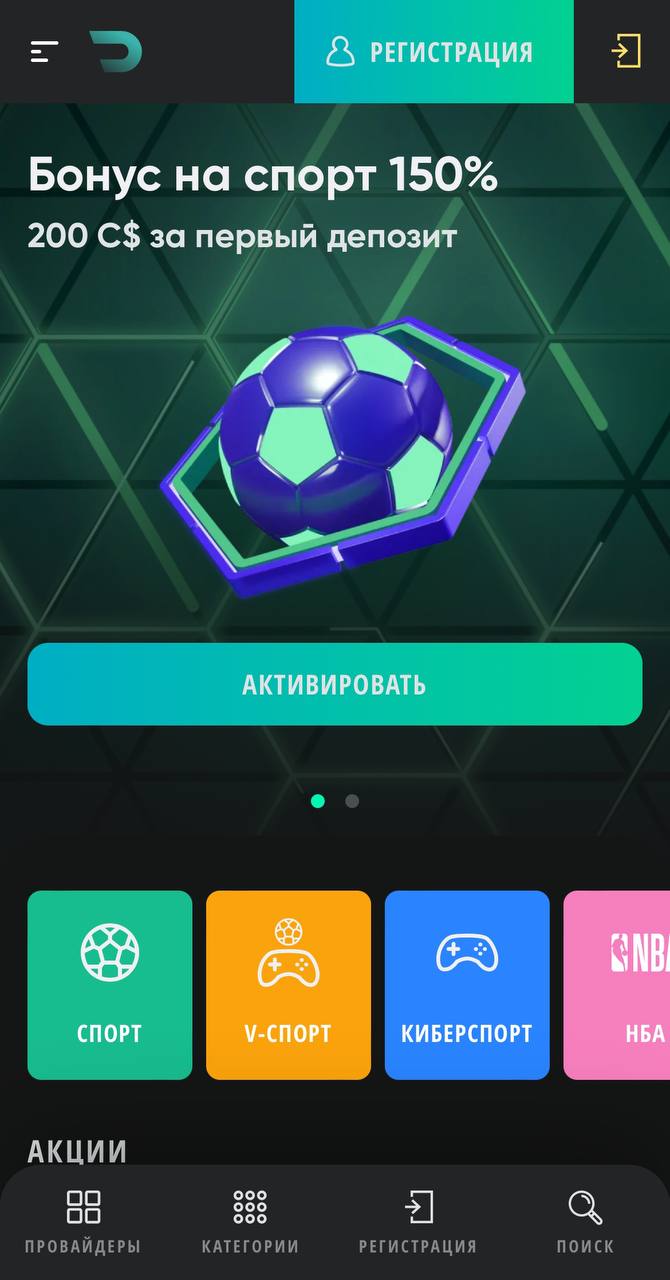Open the НБА tile
Image resolution: width=670 pixels, height=1280 pixels.
(617, 985)
